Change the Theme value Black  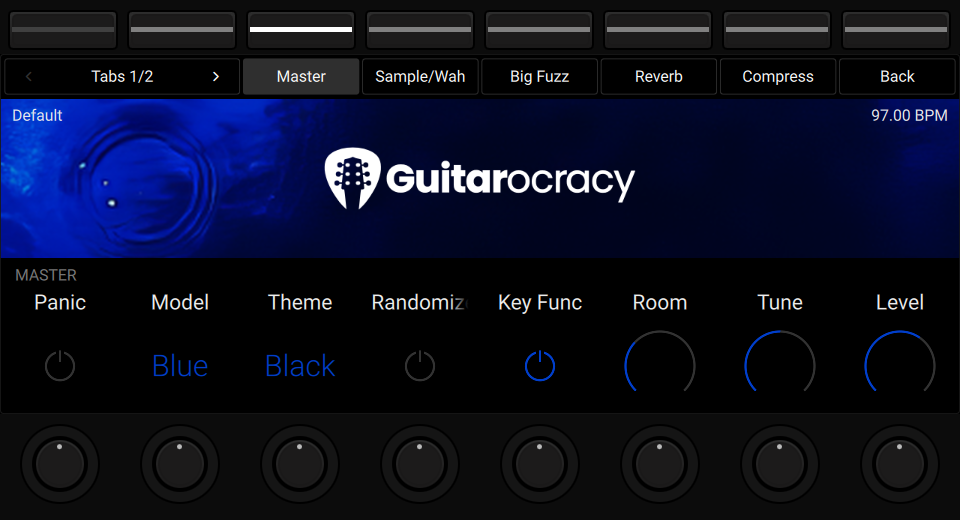[x=300, y=366]
